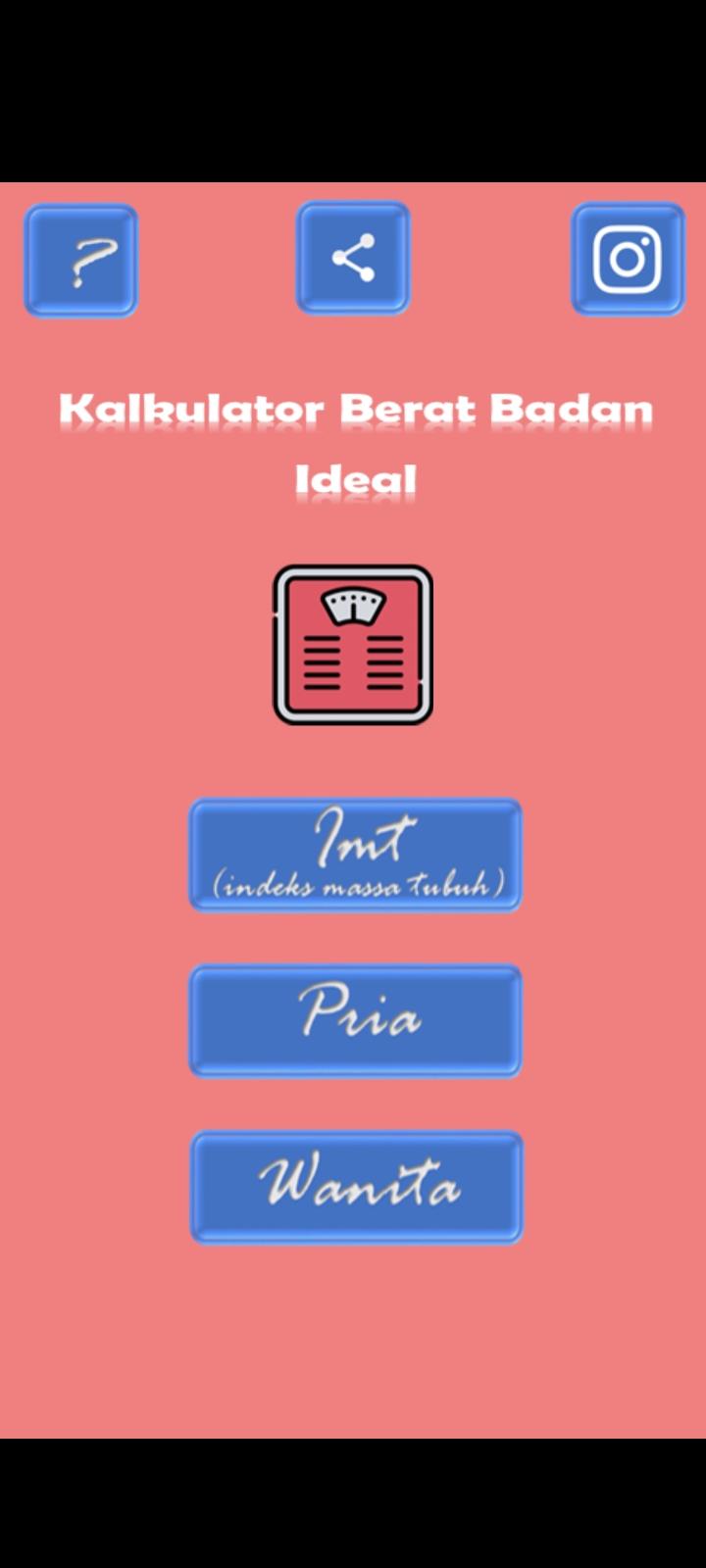This screenshot has height=1568, width=706.
Task: Select the Pria calculator
Action: tap(355, 1021)
